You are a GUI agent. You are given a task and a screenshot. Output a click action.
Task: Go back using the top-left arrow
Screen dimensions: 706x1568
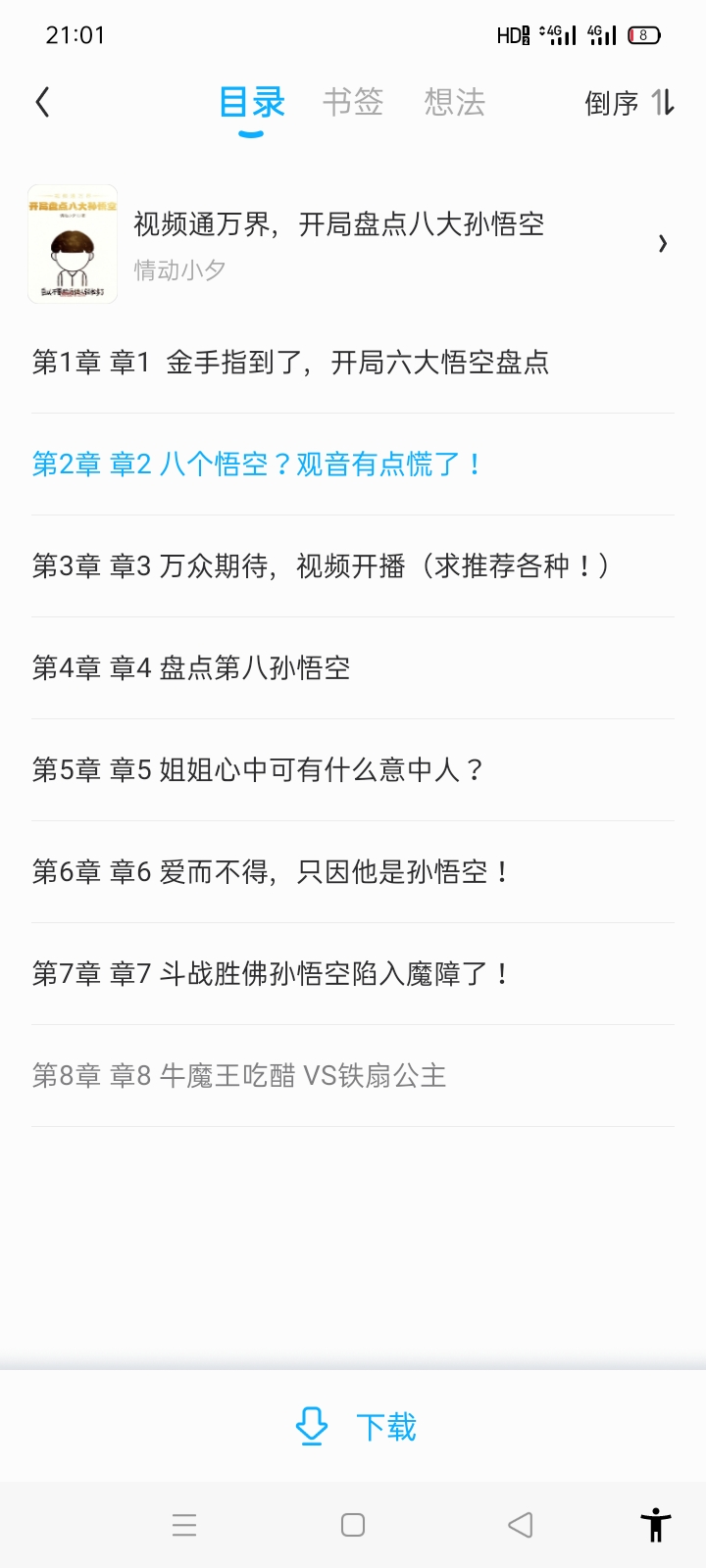[x=42, y=102]
